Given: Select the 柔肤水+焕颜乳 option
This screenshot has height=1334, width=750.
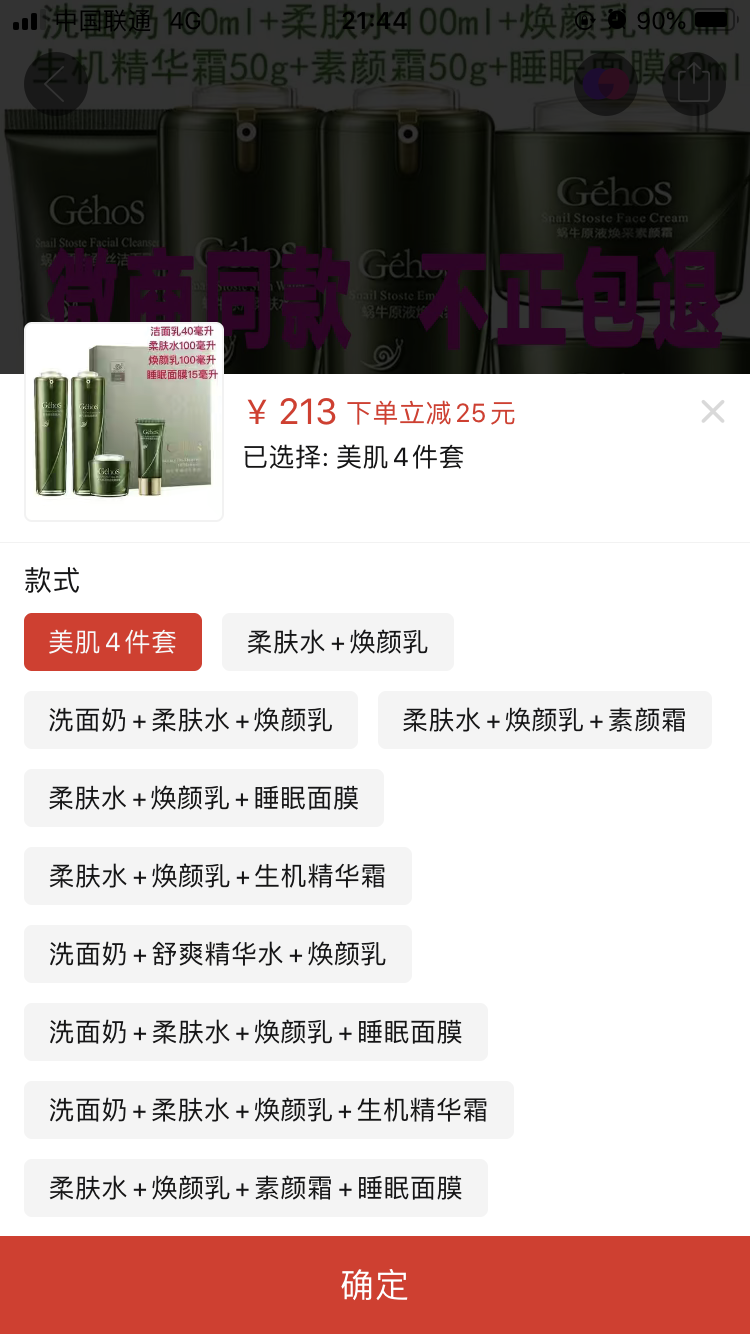Looking at the screenshot, I should click(337, 641).
